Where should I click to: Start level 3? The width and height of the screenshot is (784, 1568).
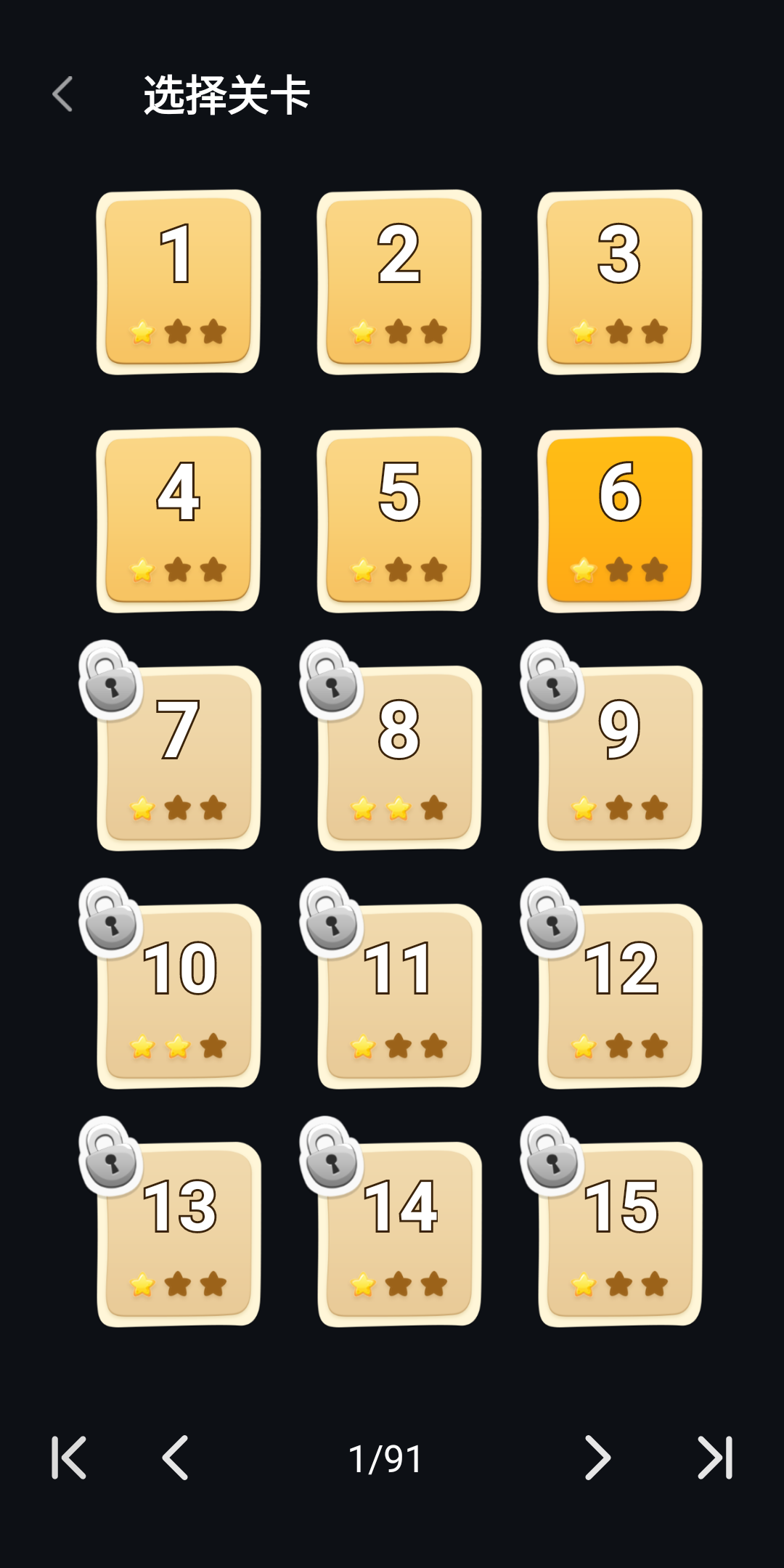coord(620,282)
